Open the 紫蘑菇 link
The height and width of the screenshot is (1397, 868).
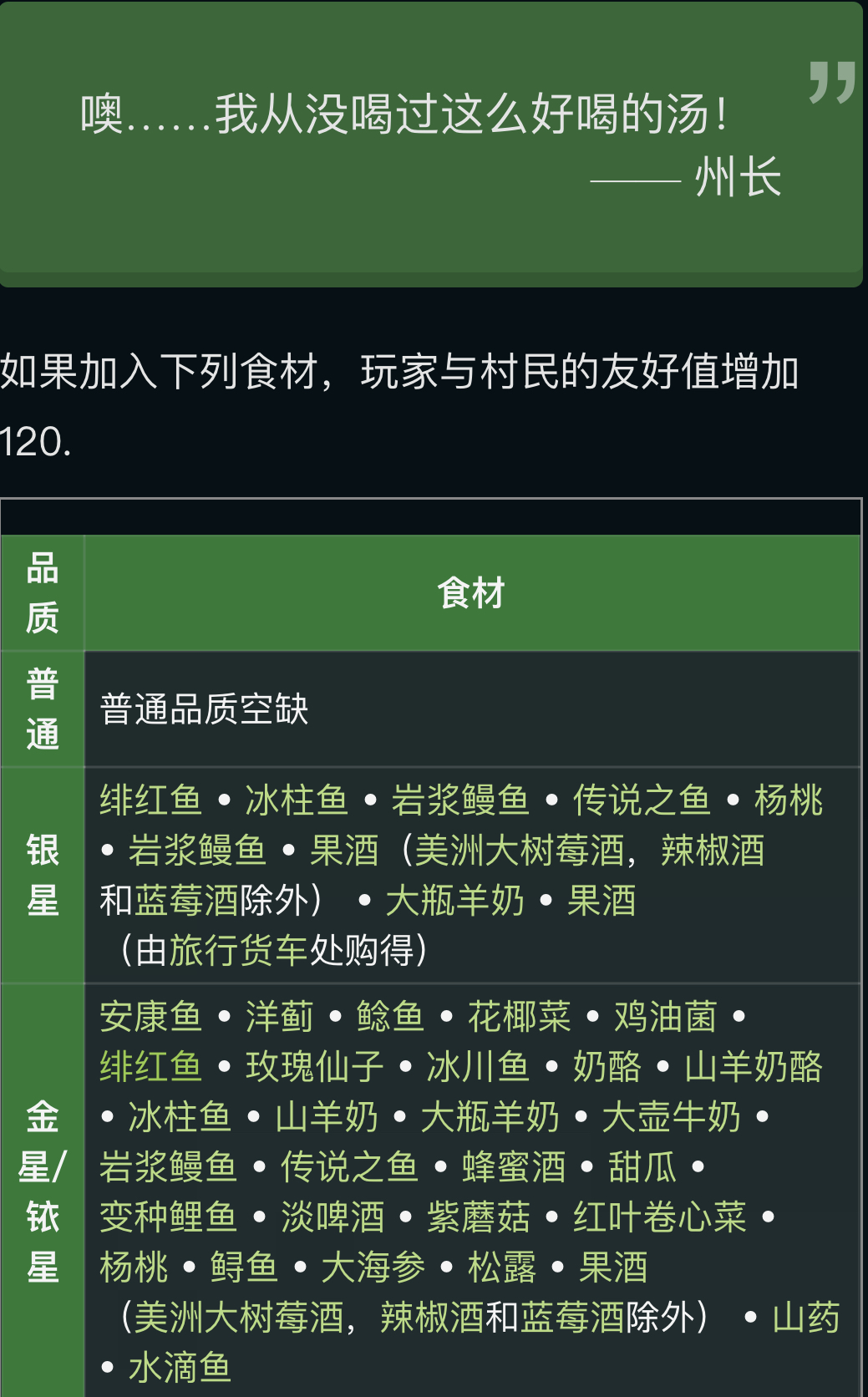click(478, 1217)
